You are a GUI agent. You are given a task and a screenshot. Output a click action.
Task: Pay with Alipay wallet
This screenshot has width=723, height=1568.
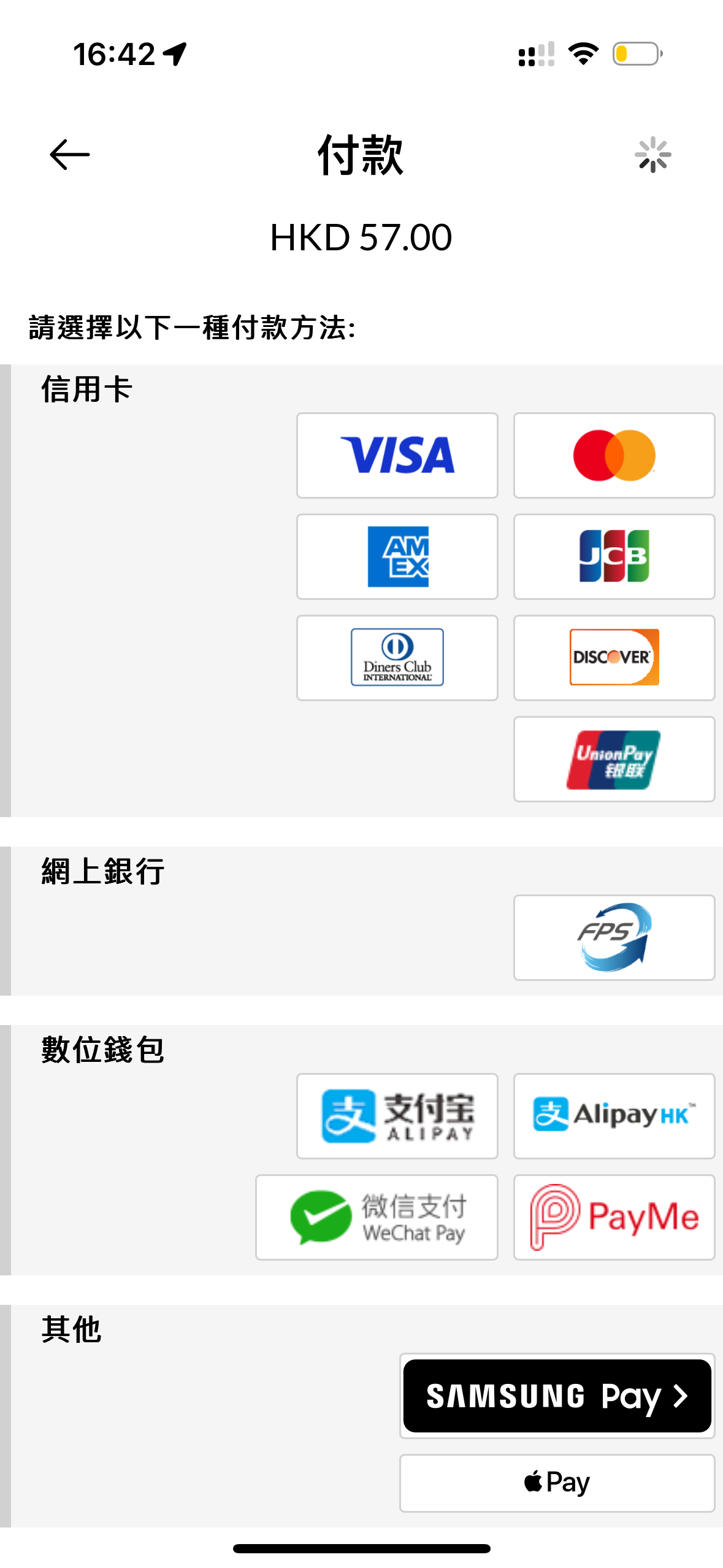(397, 1116)
